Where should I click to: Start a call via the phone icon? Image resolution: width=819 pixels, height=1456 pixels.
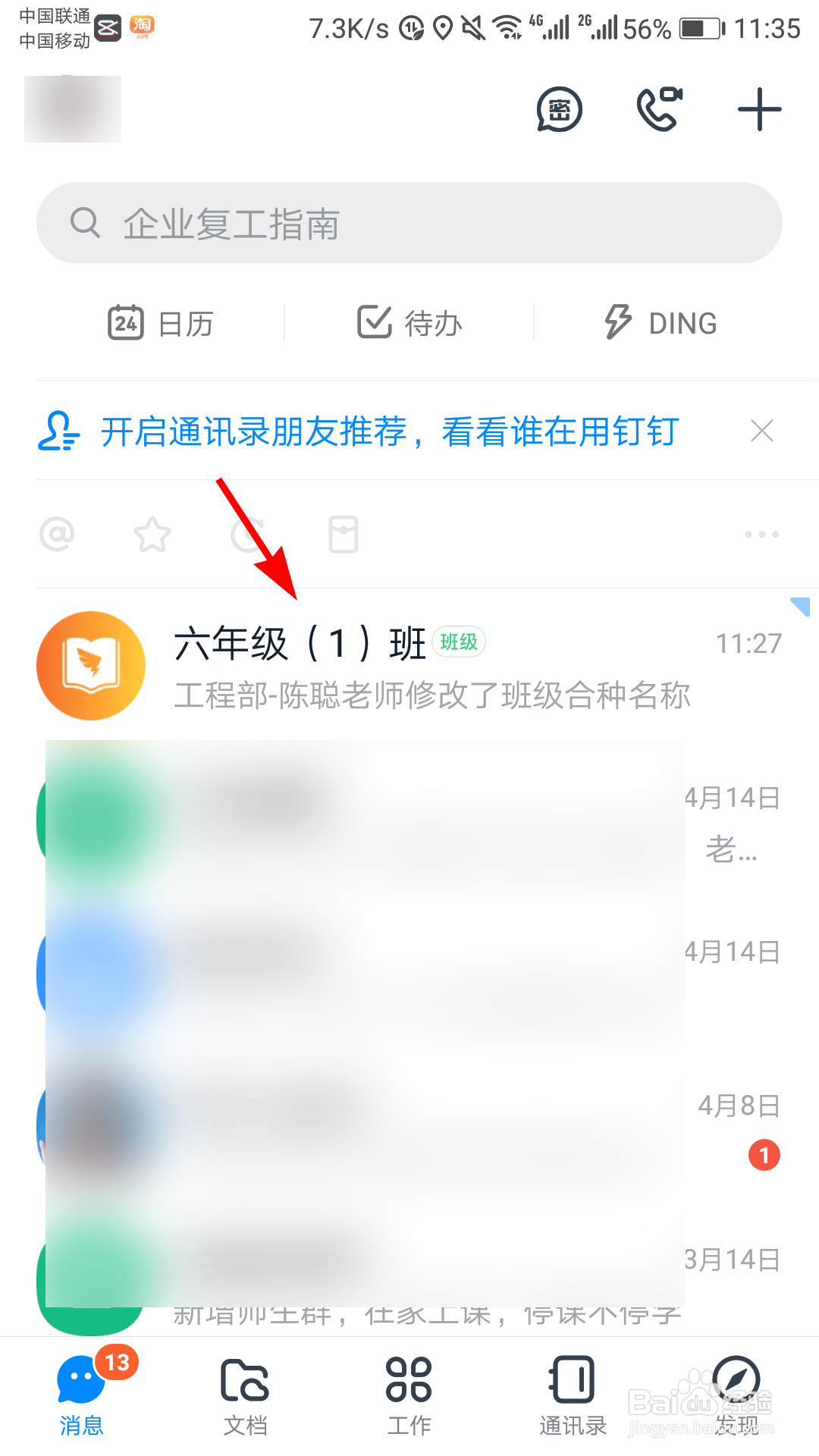[x=658, y=109]
